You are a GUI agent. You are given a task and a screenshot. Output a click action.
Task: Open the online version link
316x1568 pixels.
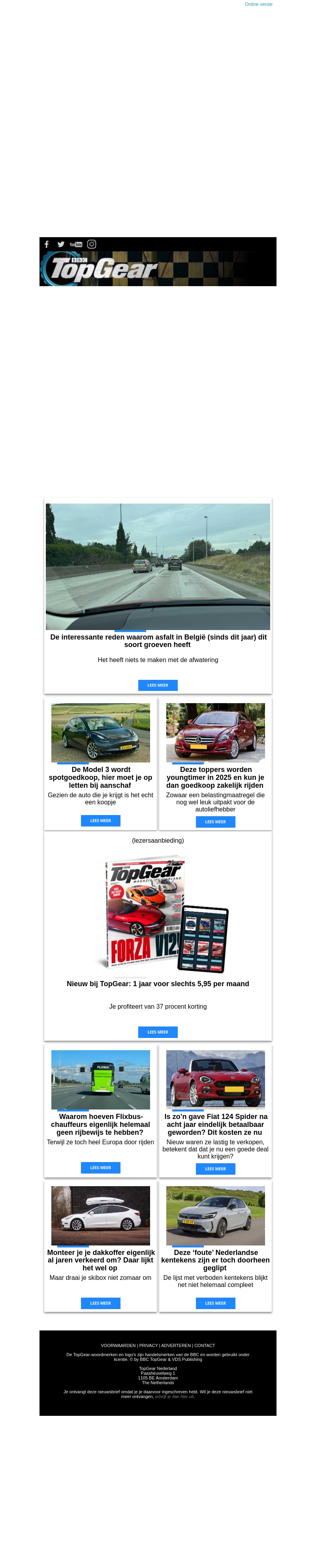[258, 4]
